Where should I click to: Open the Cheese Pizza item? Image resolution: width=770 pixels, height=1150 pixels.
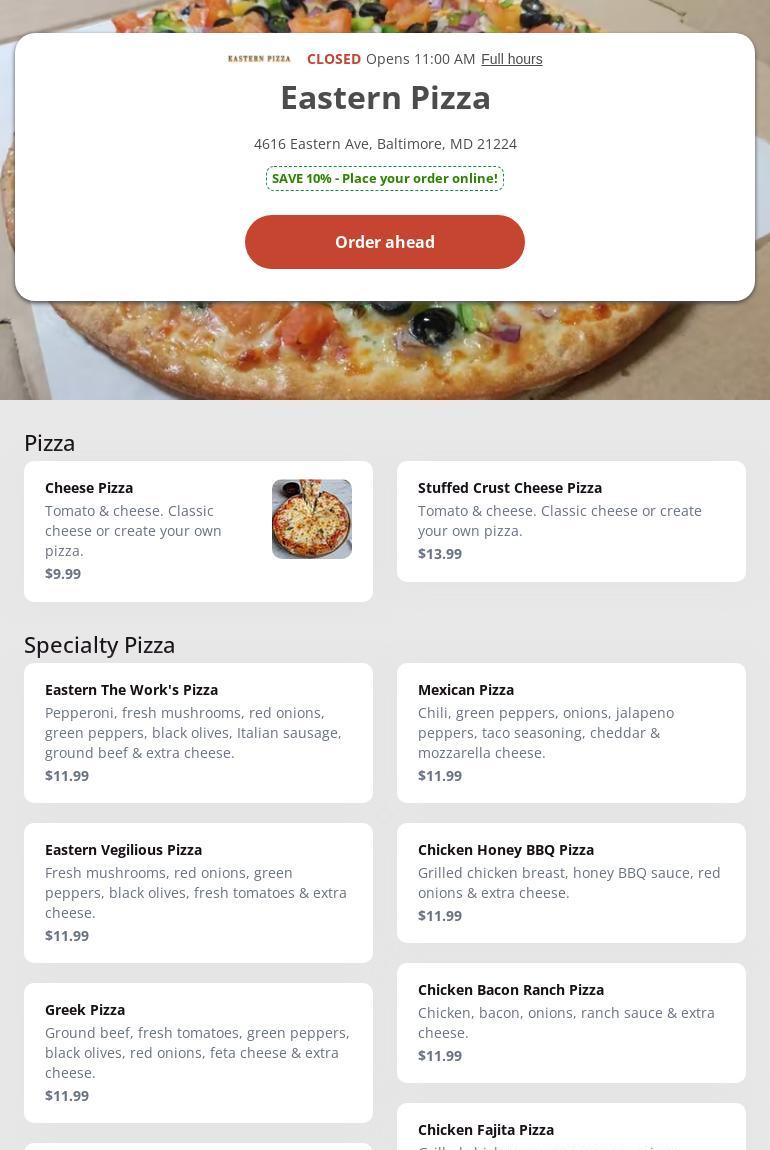(x=198, y=531)
